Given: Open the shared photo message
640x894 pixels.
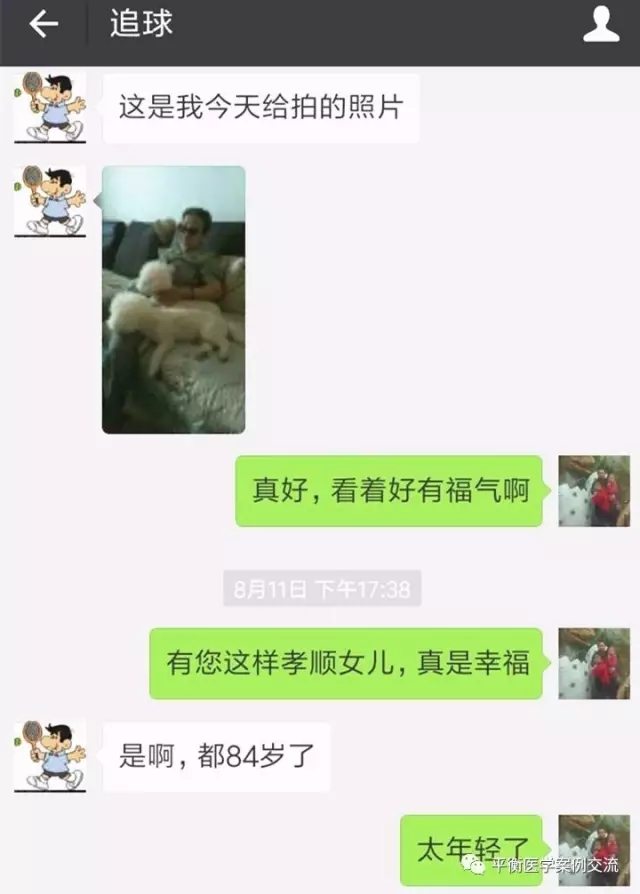Looking at the screenshot, I should (174, 299).
